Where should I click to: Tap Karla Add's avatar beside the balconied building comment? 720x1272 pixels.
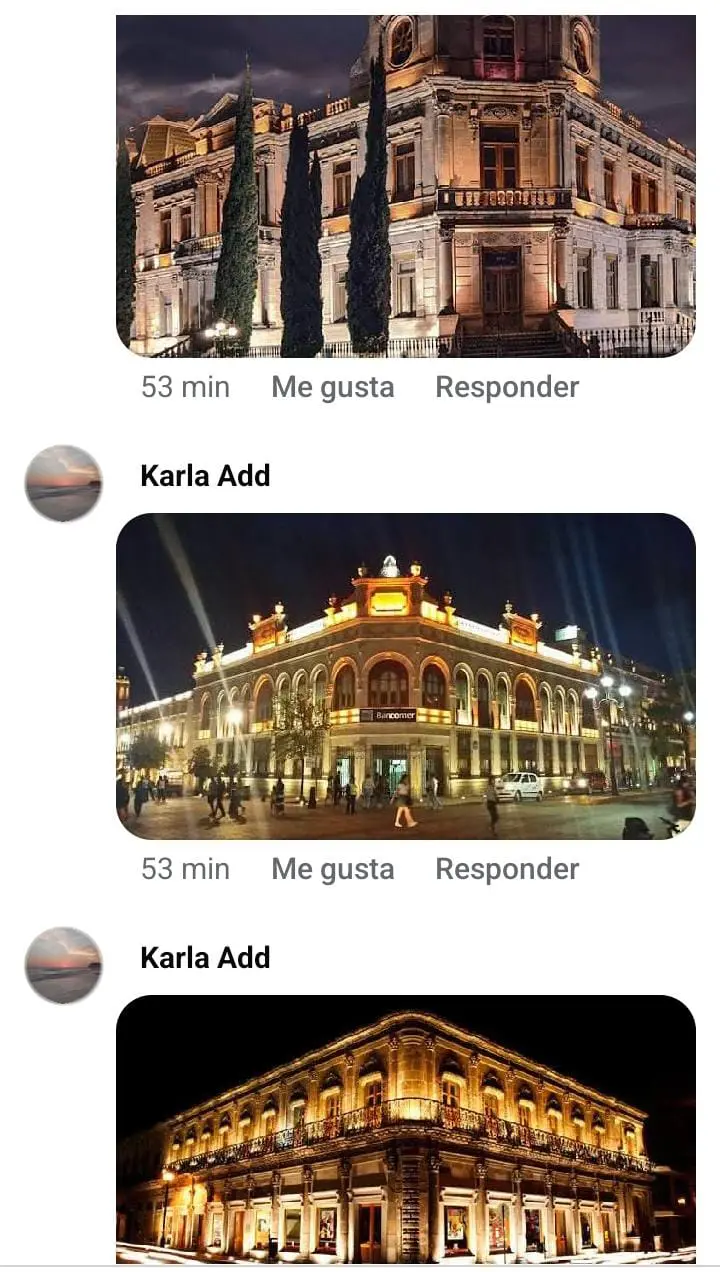point(63,966)
